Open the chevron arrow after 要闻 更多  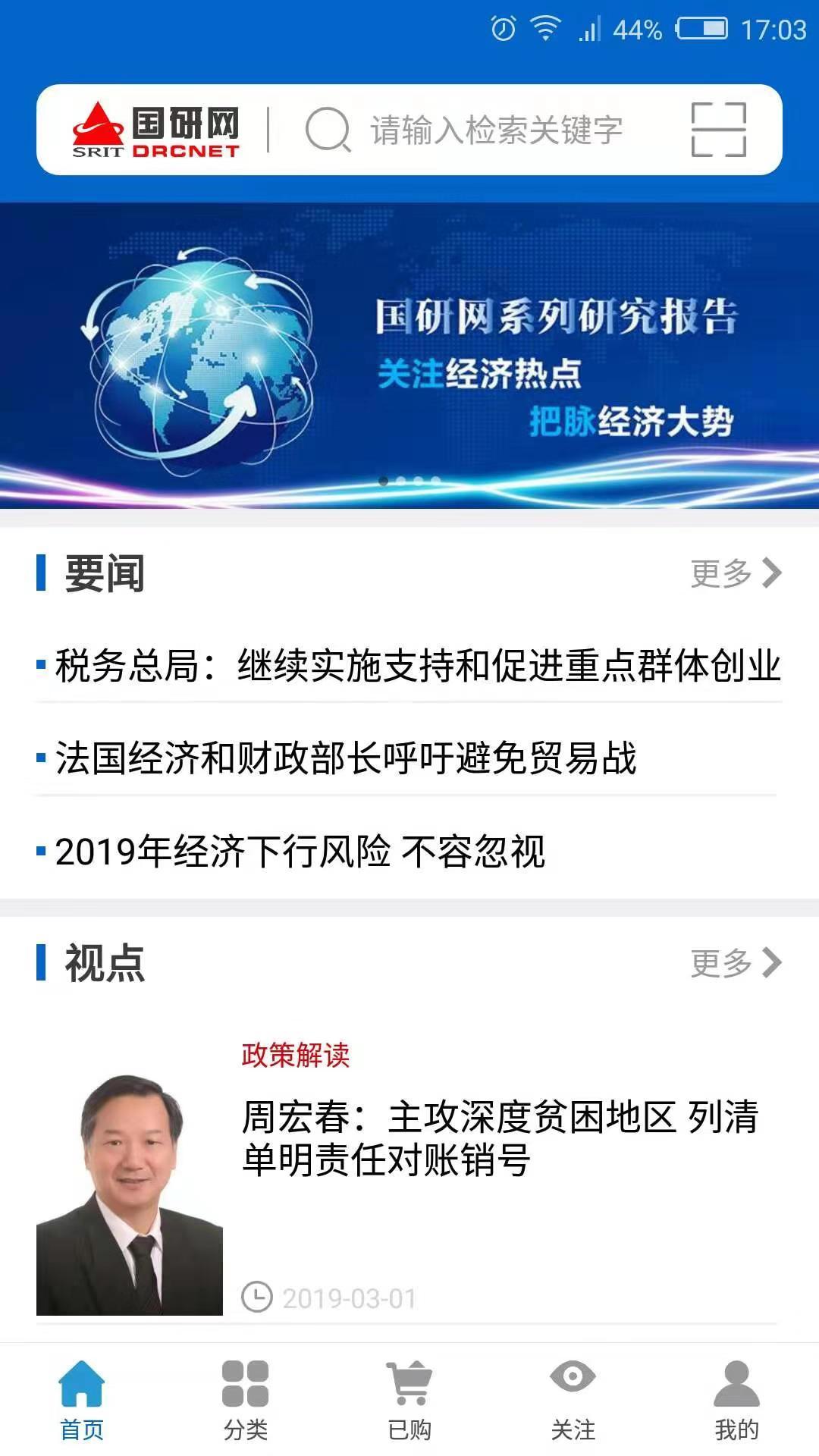coord(773,575)
